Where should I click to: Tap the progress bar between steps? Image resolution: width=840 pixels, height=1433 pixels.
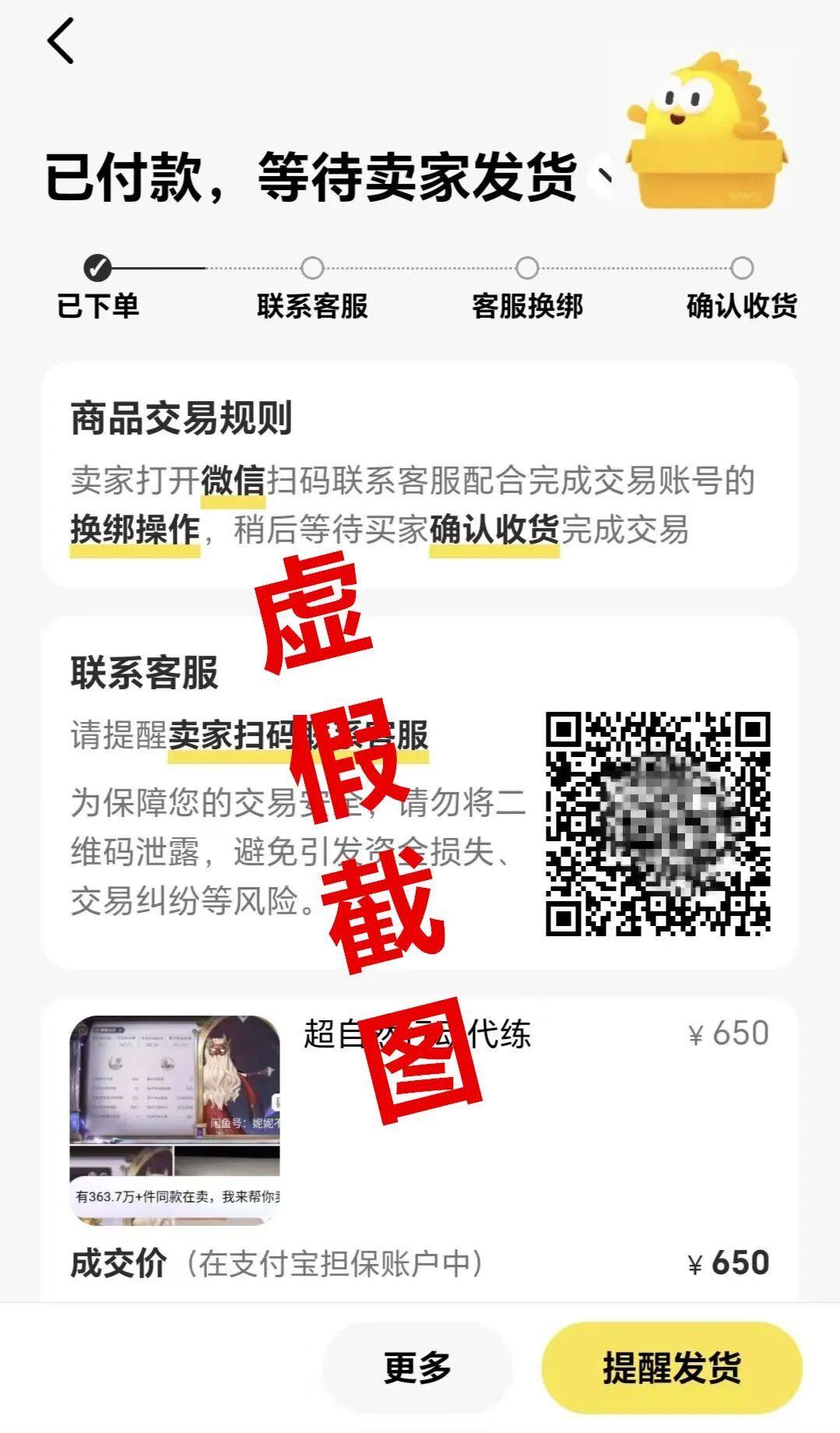point(202,267)
